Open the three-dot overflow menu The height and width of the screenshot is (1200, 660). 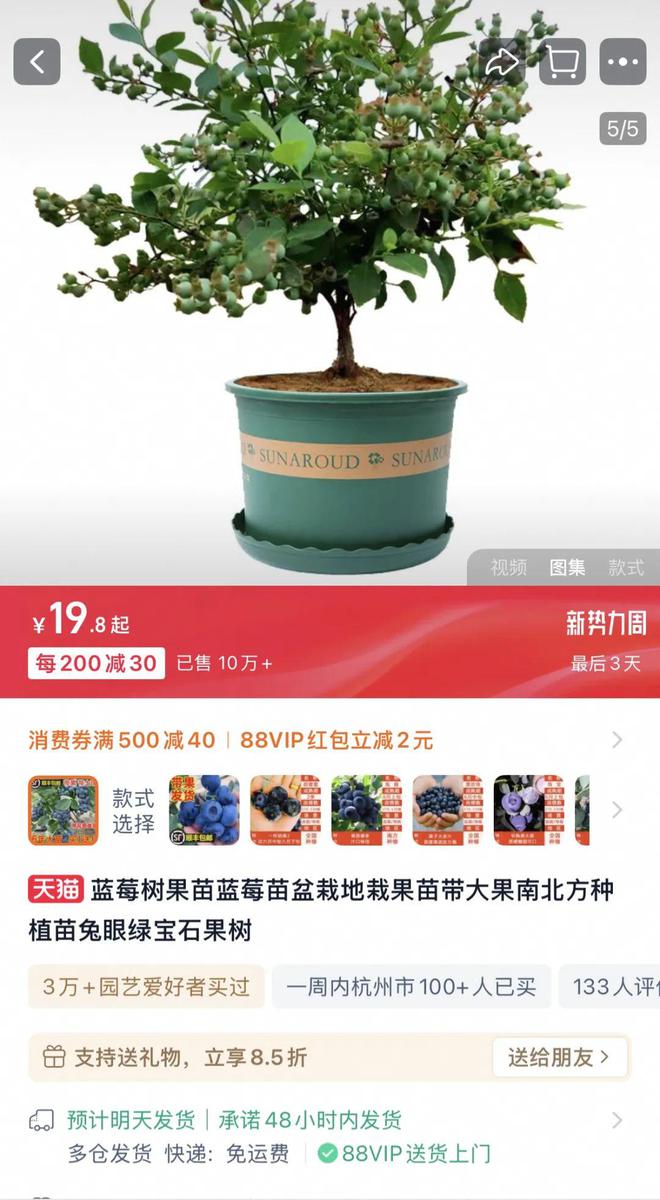click(x=623, y=62)
